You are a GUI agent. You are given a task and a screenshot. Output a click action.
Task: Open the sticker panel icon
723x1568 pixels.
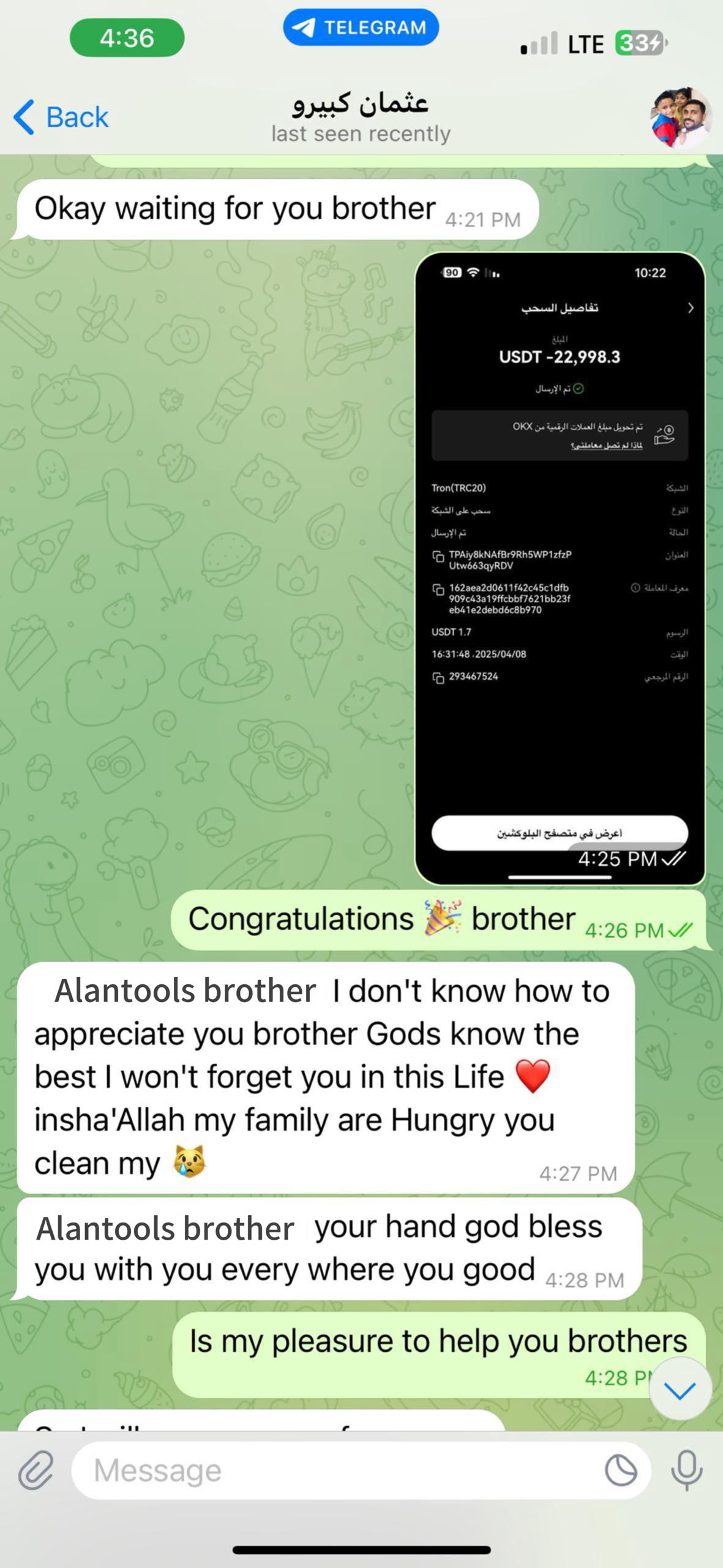click(x=621, y=1470)
